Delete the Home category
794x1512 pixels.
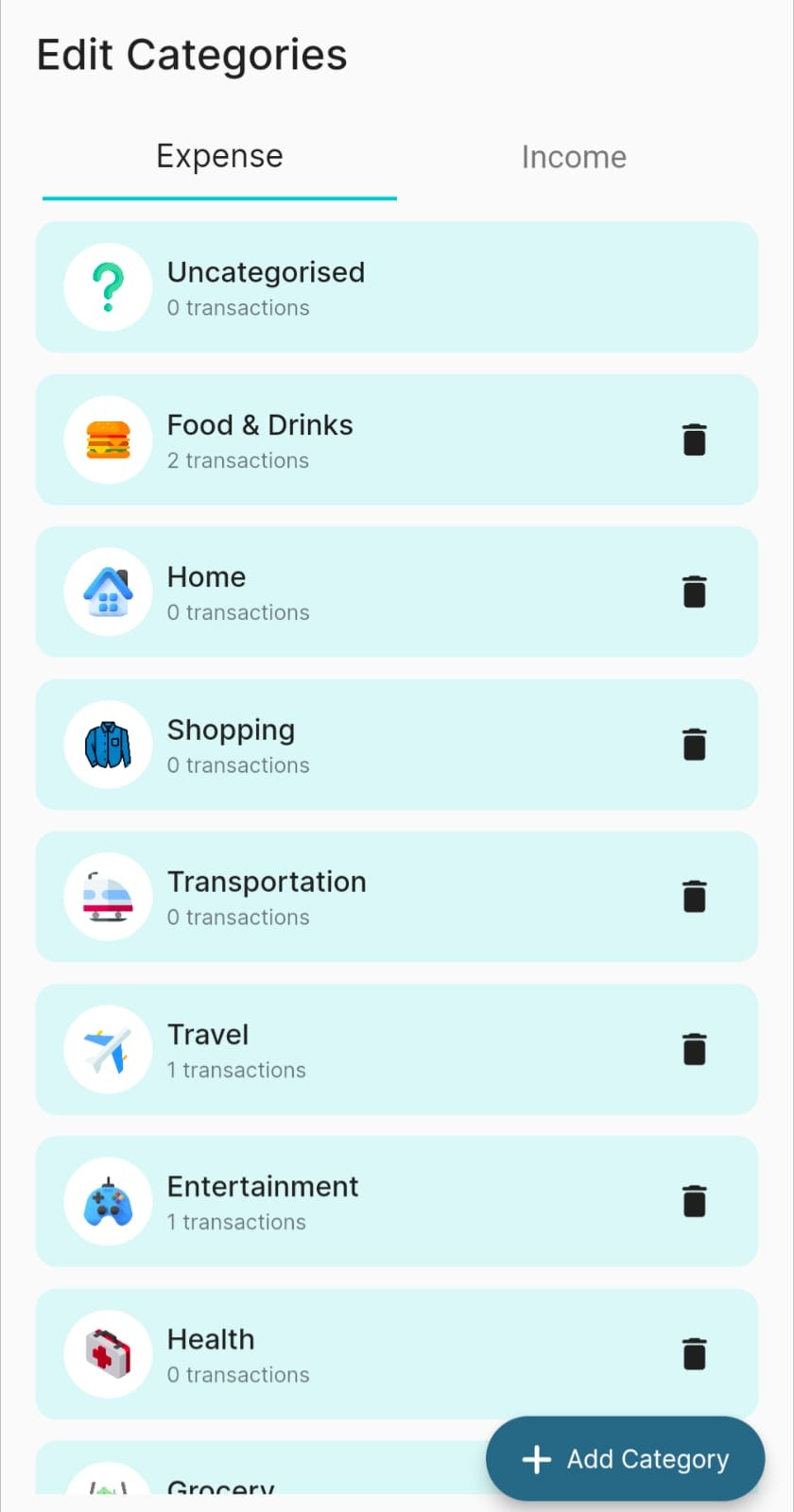(694, 593)
